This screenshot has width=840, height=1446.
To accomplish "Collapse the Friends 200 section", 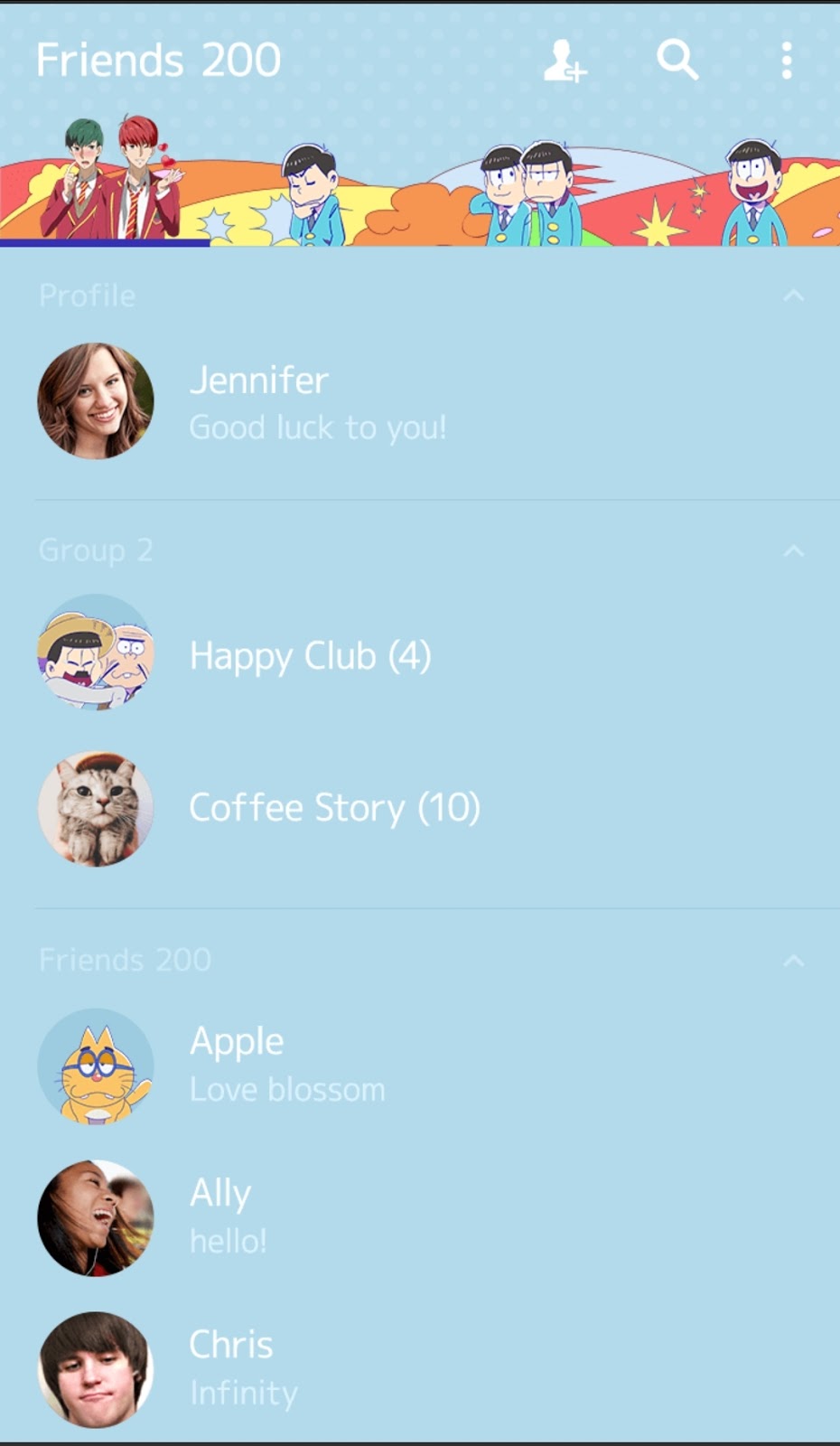I will point(793,960).
